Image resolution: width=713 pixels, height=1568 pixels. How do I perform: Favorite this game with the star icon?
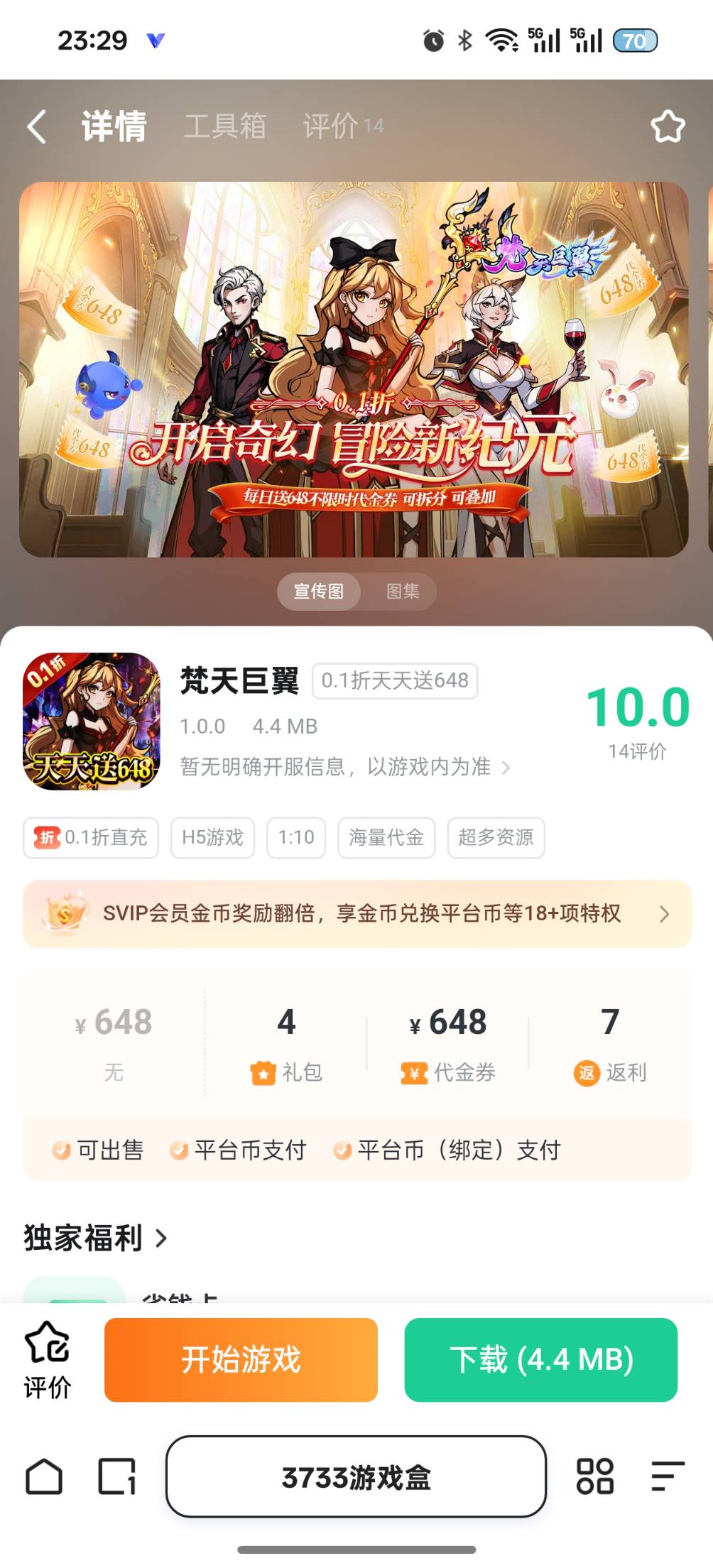tap(668, 126)
